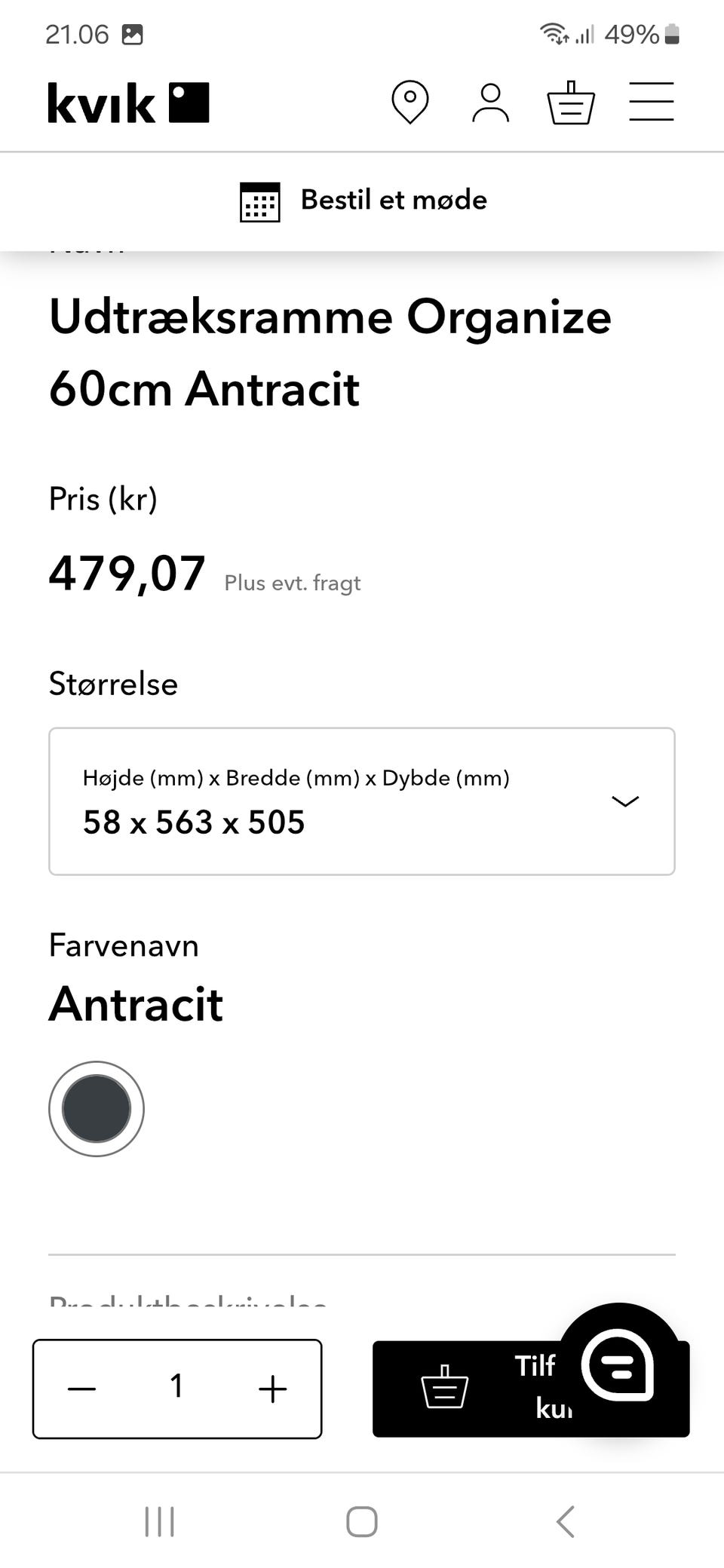This screenshot has width=724, height=1568.
Task: Open recent apps from navigation bar
Action: [x=159, y=1521]
